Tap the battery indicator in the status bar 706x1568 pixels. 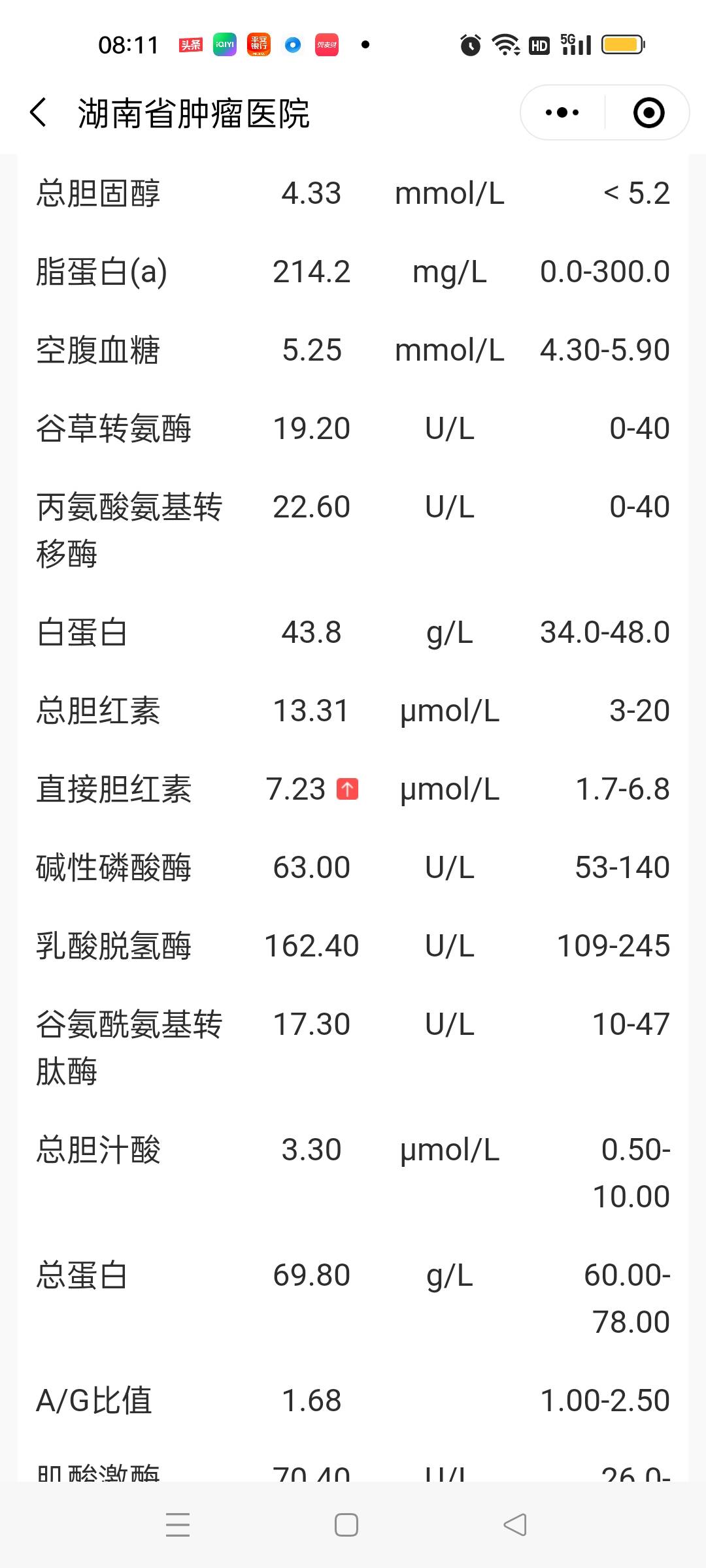[x=622, y=44]
